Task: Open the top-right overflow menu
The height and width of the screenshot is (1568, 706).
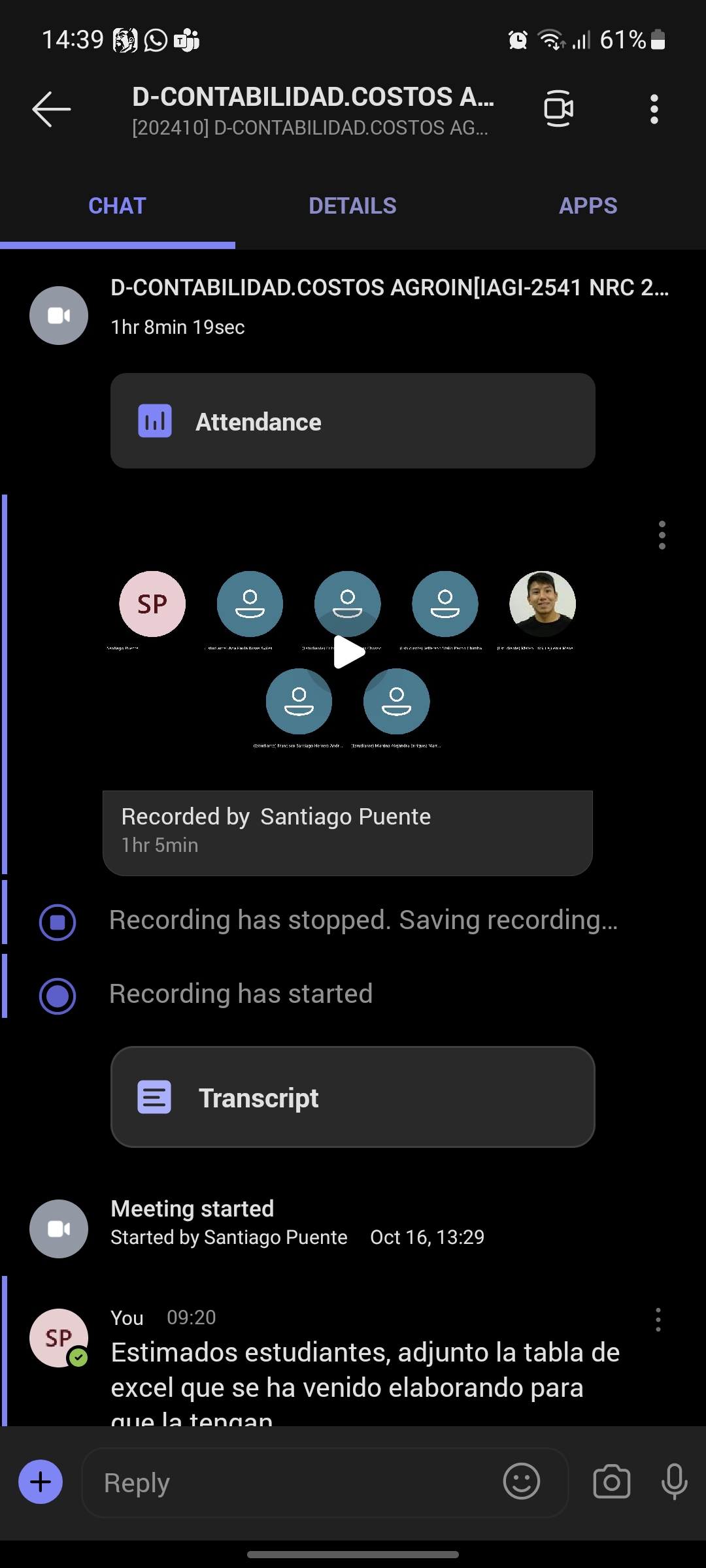Action: (654, 109)
